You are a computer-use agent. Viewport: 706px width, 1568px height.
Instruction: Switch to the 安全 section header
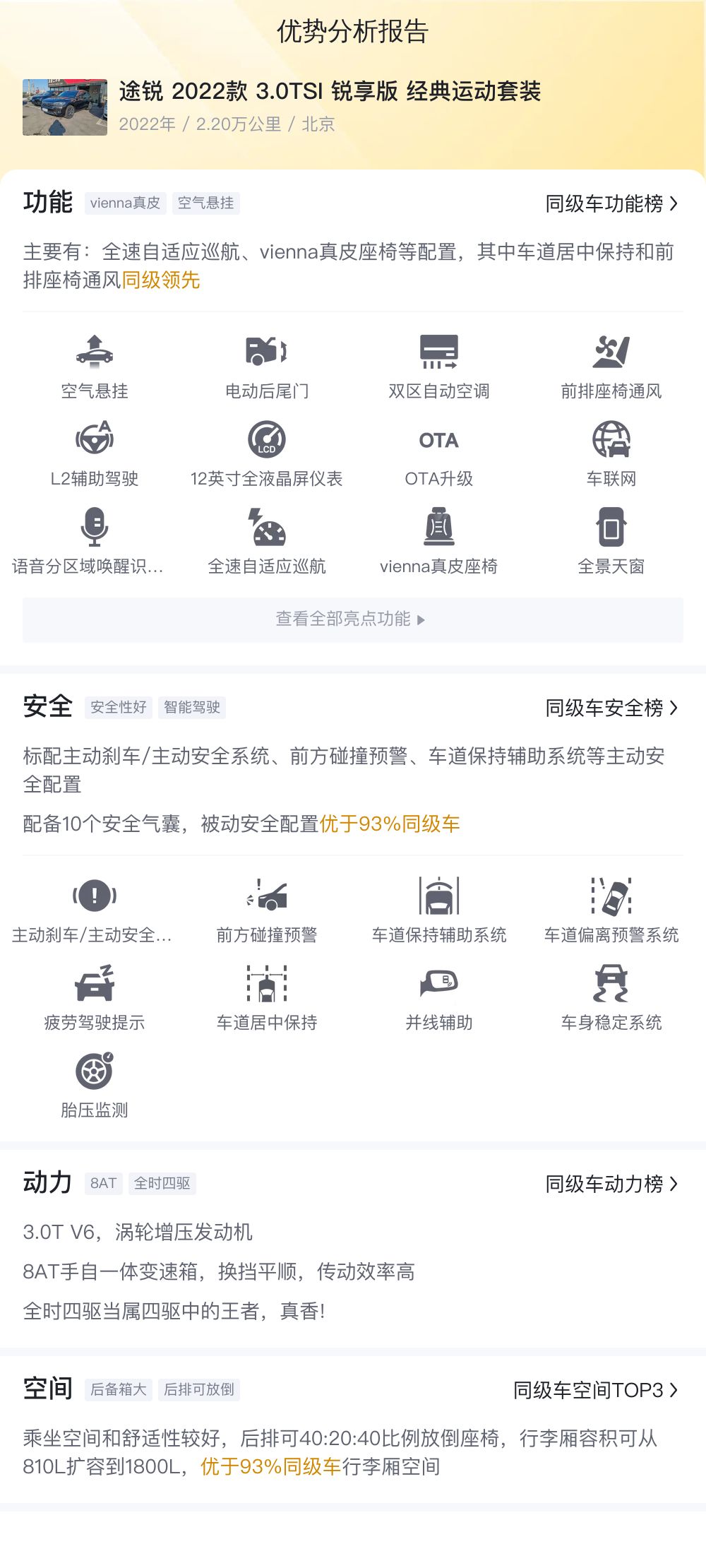(x=47, y=706)
